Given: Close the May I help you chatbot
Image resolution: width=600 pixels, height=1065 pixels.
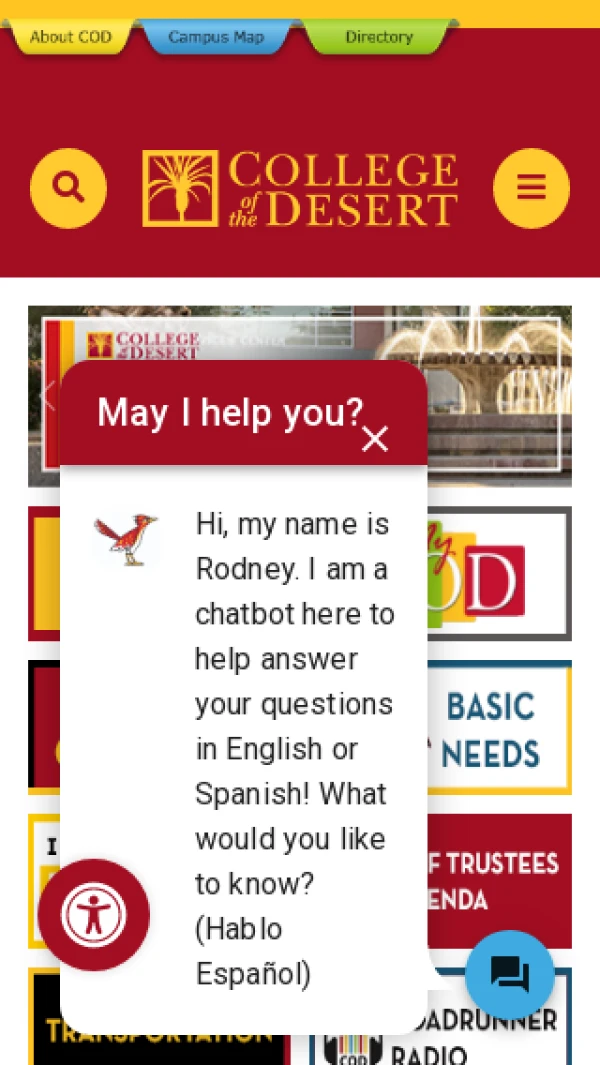Looking at the screenshot, I should click(375, 439).
